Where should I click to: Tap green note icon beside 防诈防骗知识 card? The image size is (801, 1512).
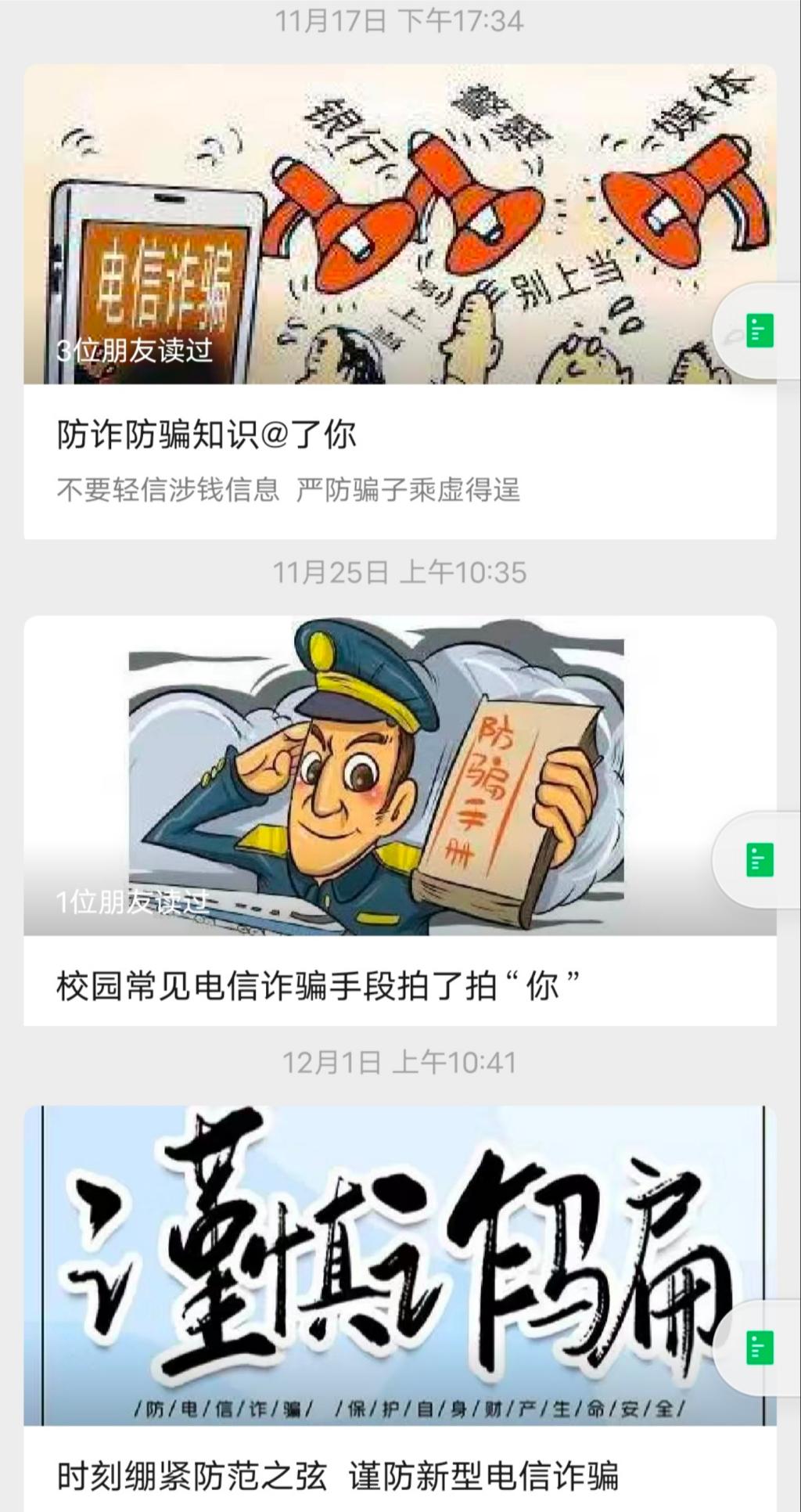coord(760,330)
